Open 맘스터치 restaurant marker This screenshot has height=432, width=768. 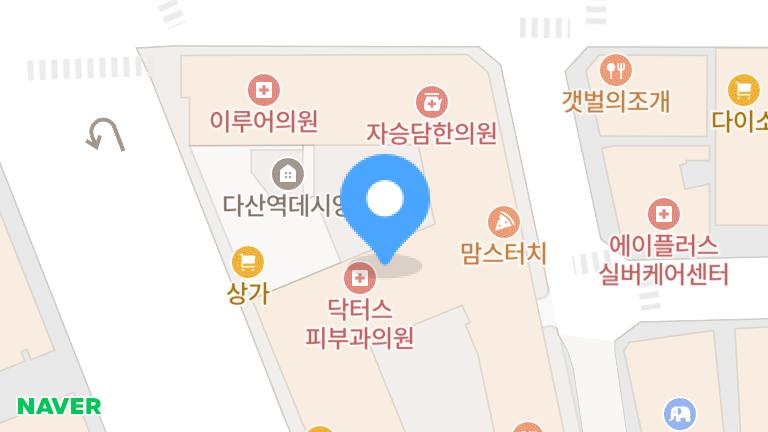[x=503, y=221]
